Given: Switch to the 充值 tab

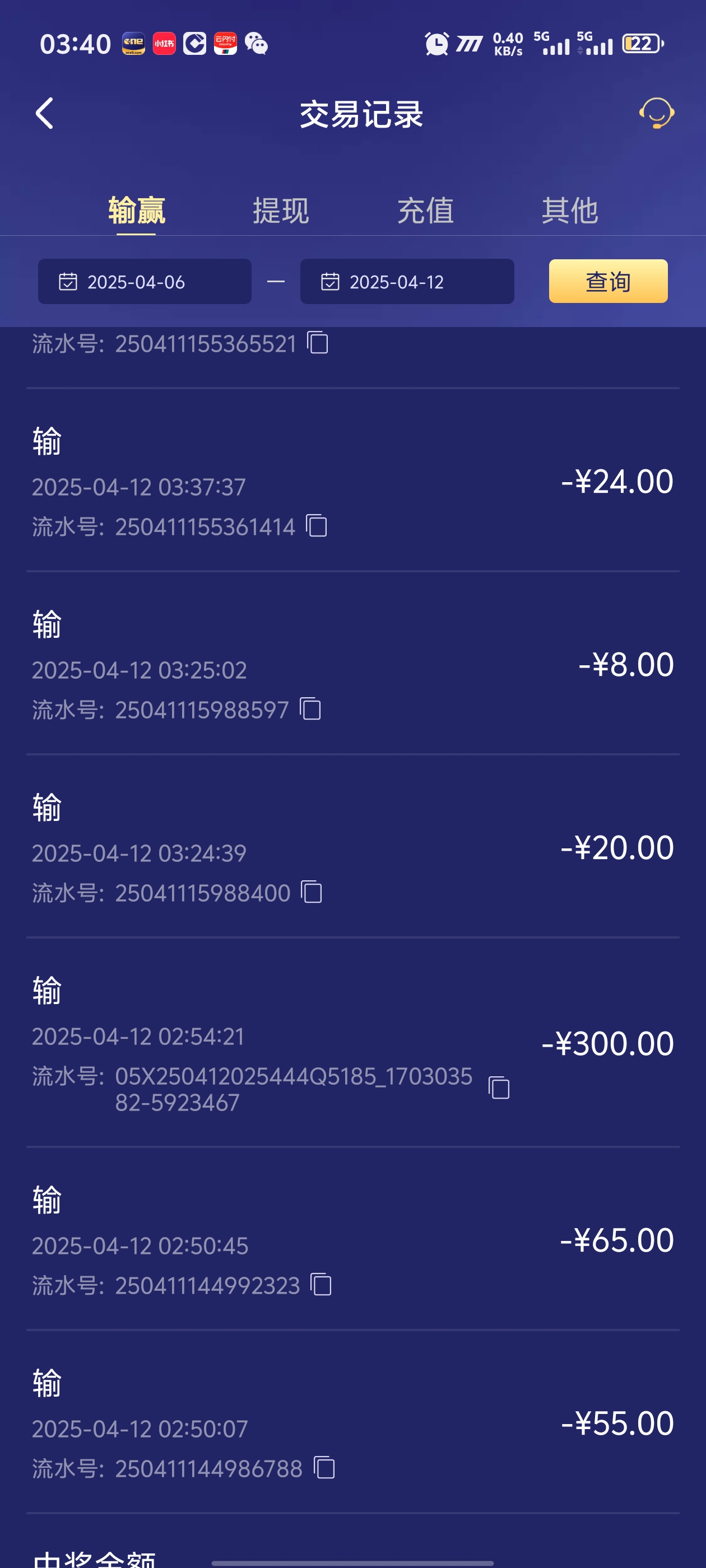Looking at the screenshot, I should (x=425, y=211).
